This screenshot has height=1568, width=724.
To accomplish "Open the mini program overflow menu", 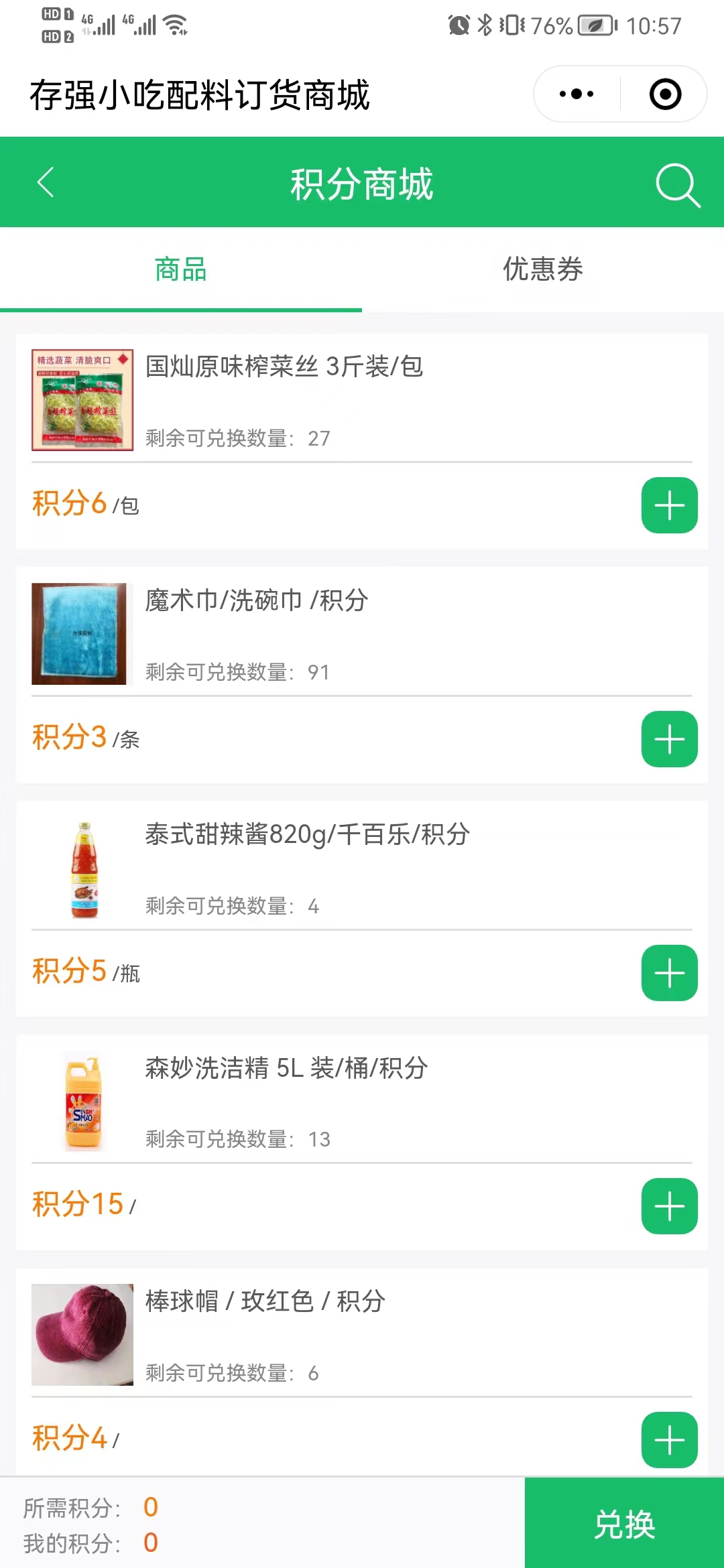I will pyautogui.click(x=577, y=94).
